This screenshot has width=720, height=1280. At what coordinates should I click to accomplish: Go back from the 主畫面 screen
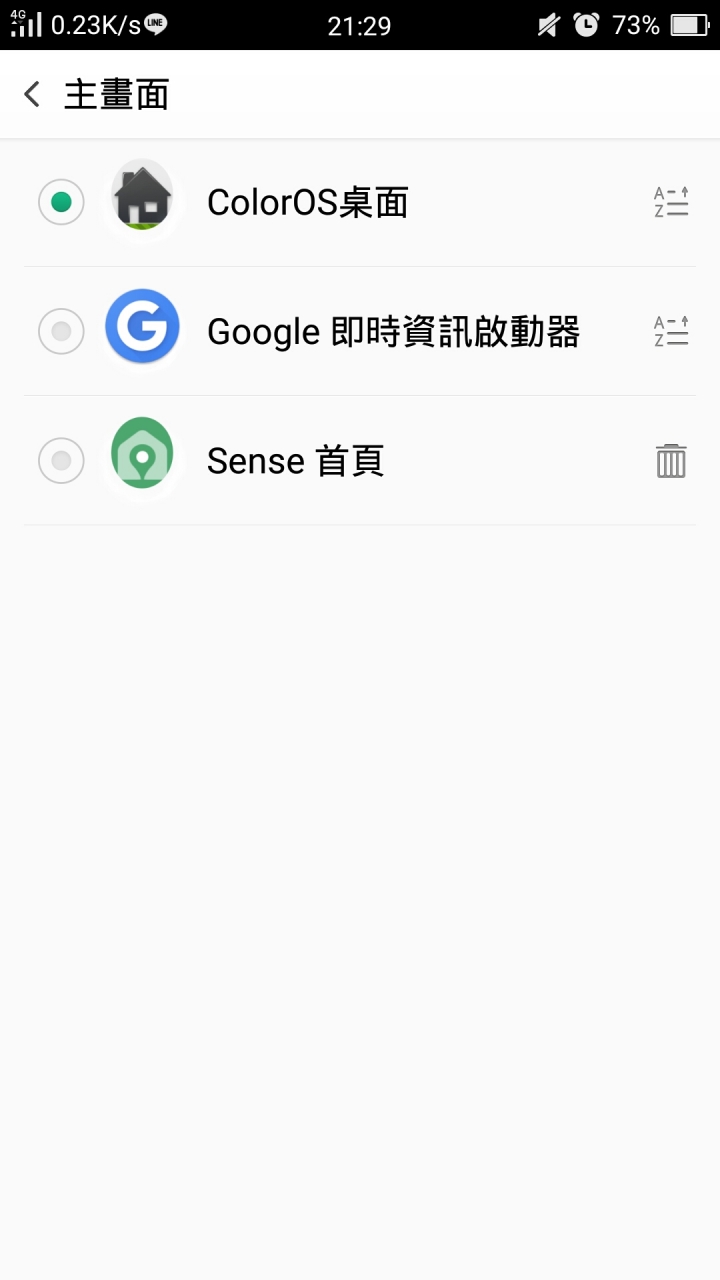[x=32, y=95]
